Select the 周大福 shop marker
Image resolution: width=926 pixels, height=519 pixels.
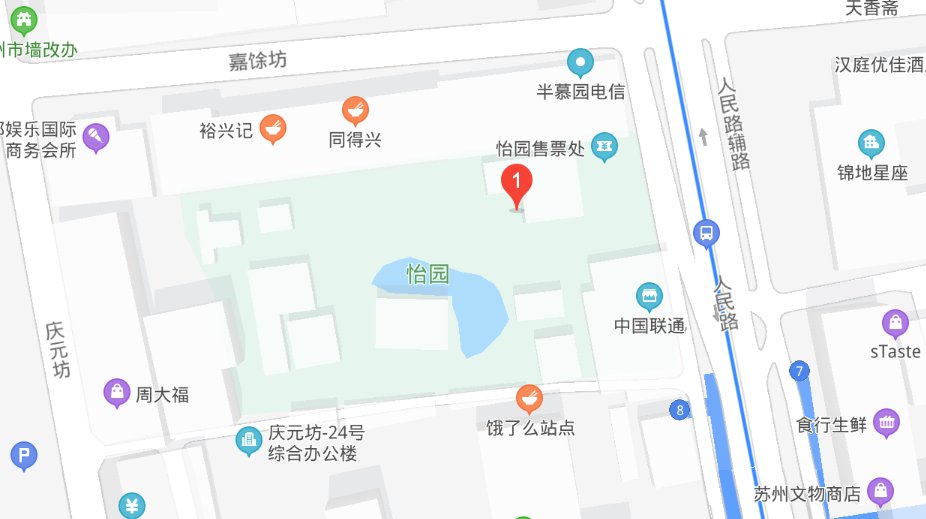(118, 394)
